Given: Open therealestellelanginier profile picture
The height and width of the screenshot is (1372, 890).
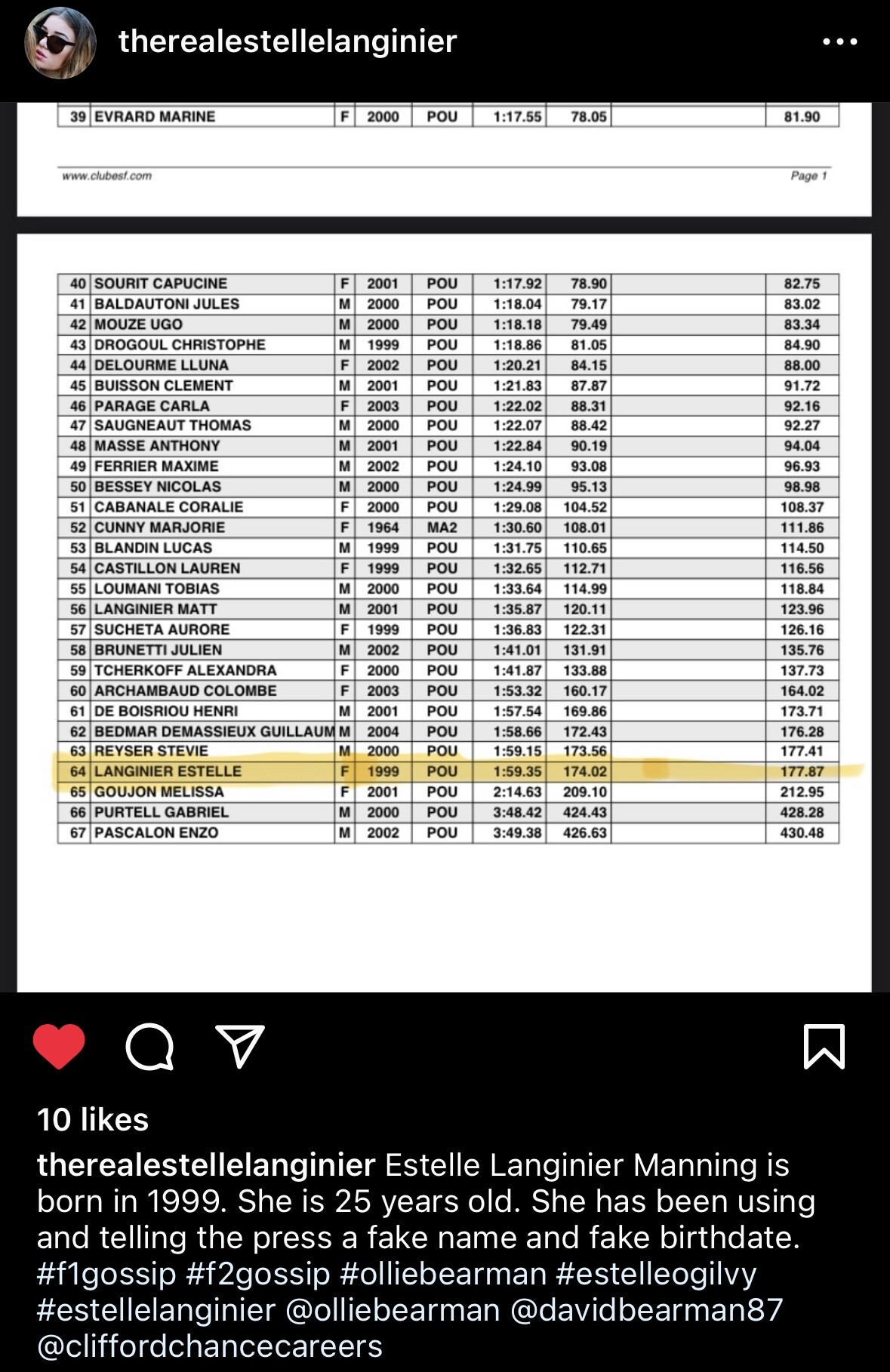Looking at the screenshot, I should coord(60,43).
